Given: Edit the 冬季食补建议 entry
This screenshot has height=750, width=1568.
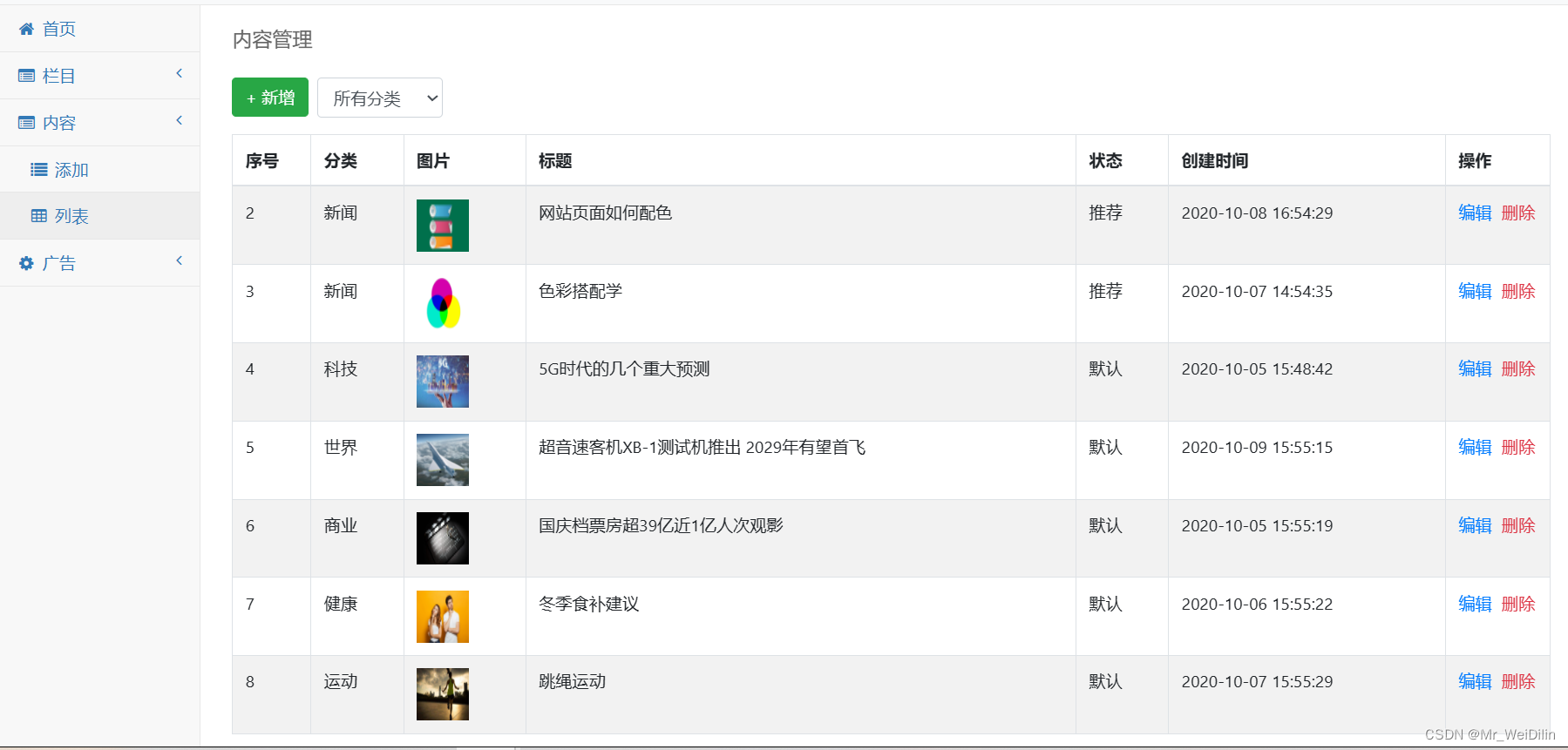Looking at the screenshot, I should point(1475,604).
